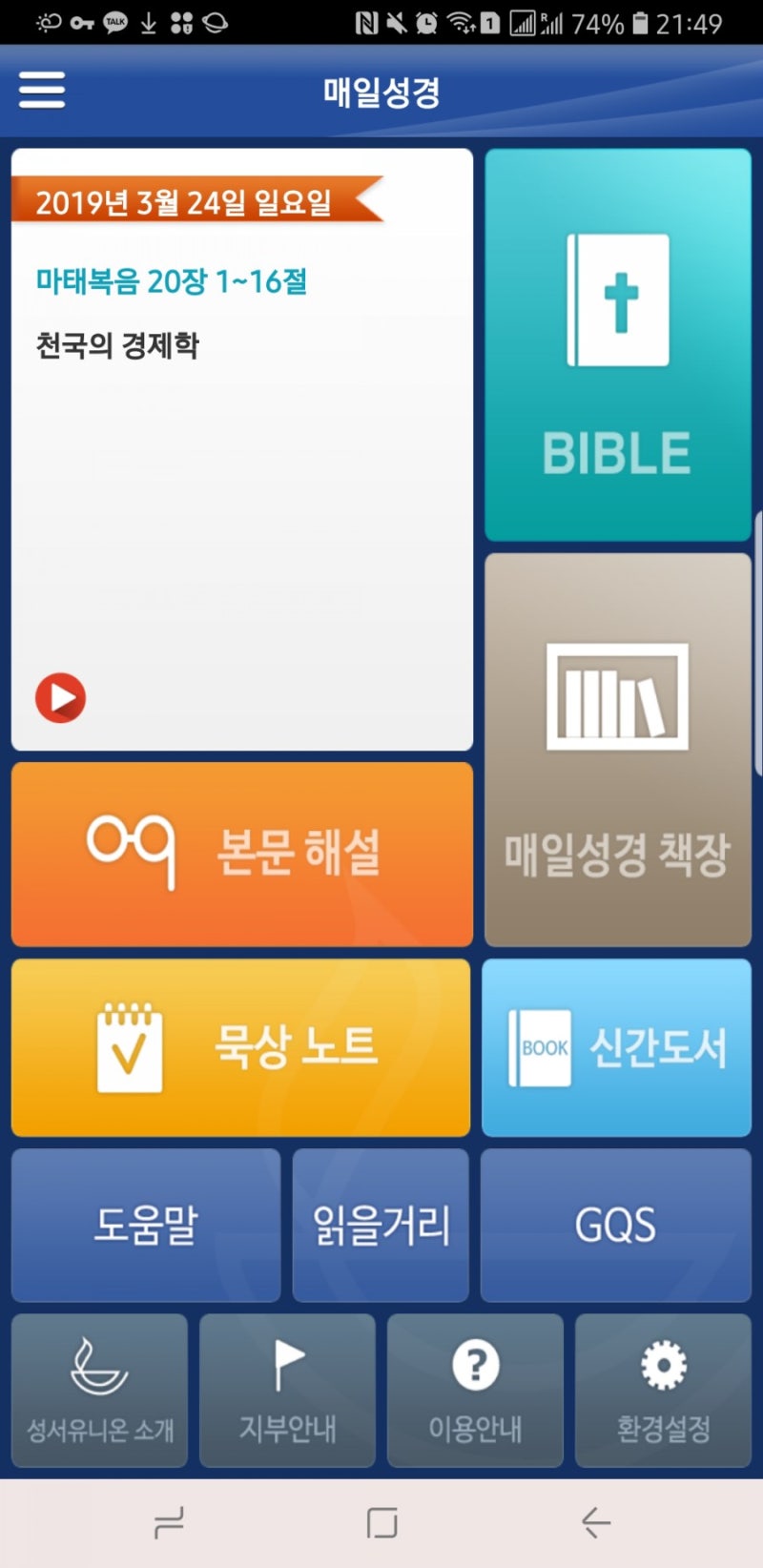Open 지부안내 branch information

[287, 1390]
